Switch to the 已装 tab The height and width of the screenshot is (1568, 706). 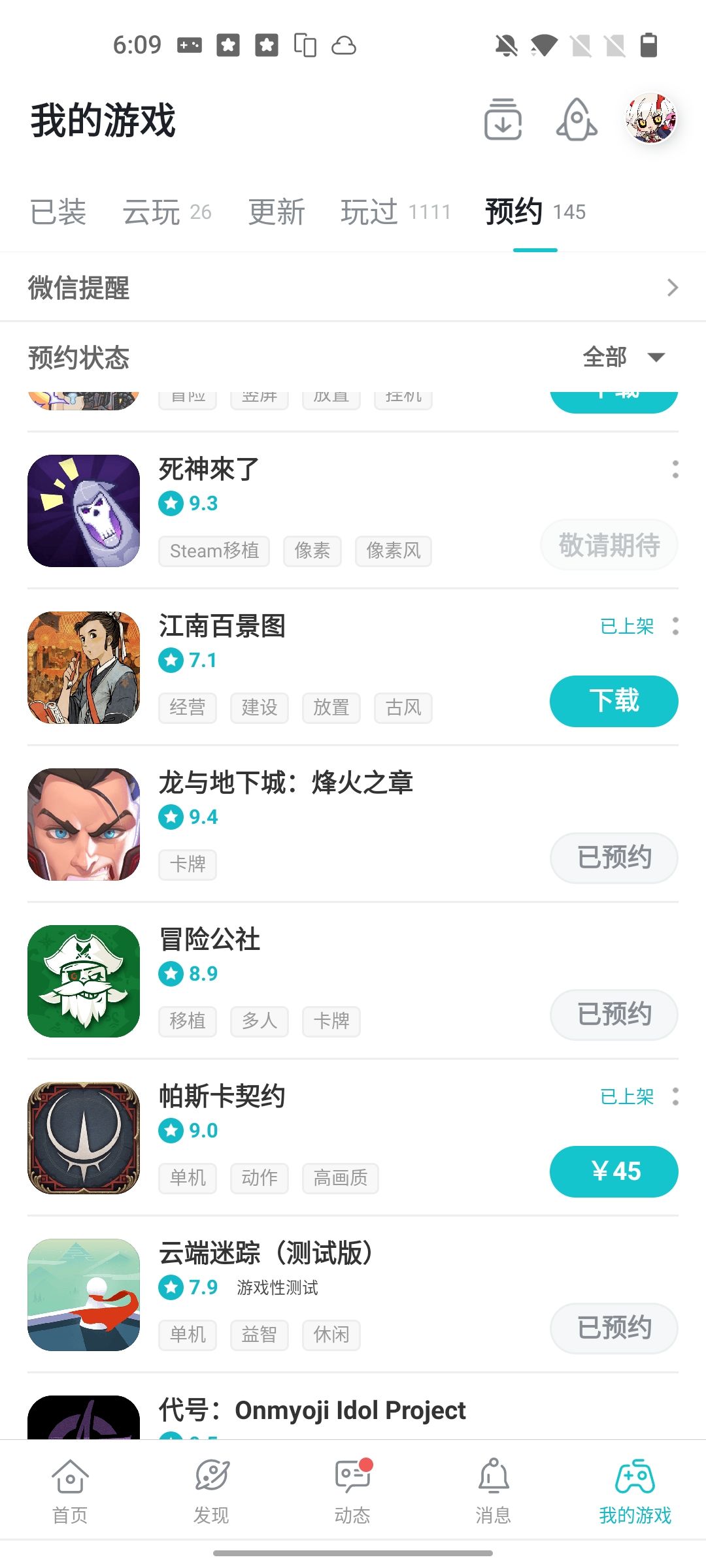click(x=58, y=210)
